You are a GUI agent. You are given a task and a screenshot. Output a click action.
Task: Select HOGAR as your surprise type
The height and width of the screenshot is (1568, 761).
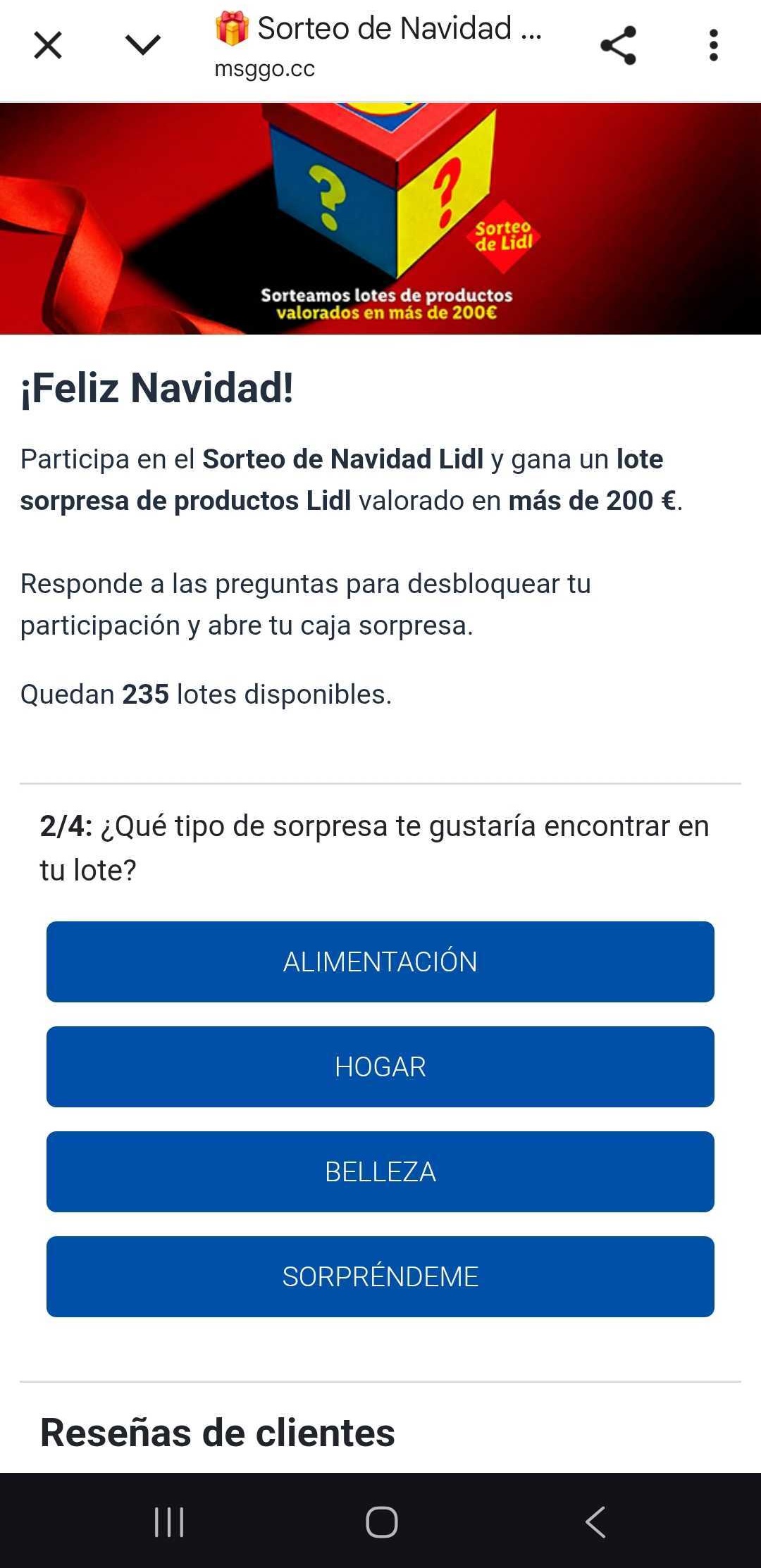(380, 1066)
